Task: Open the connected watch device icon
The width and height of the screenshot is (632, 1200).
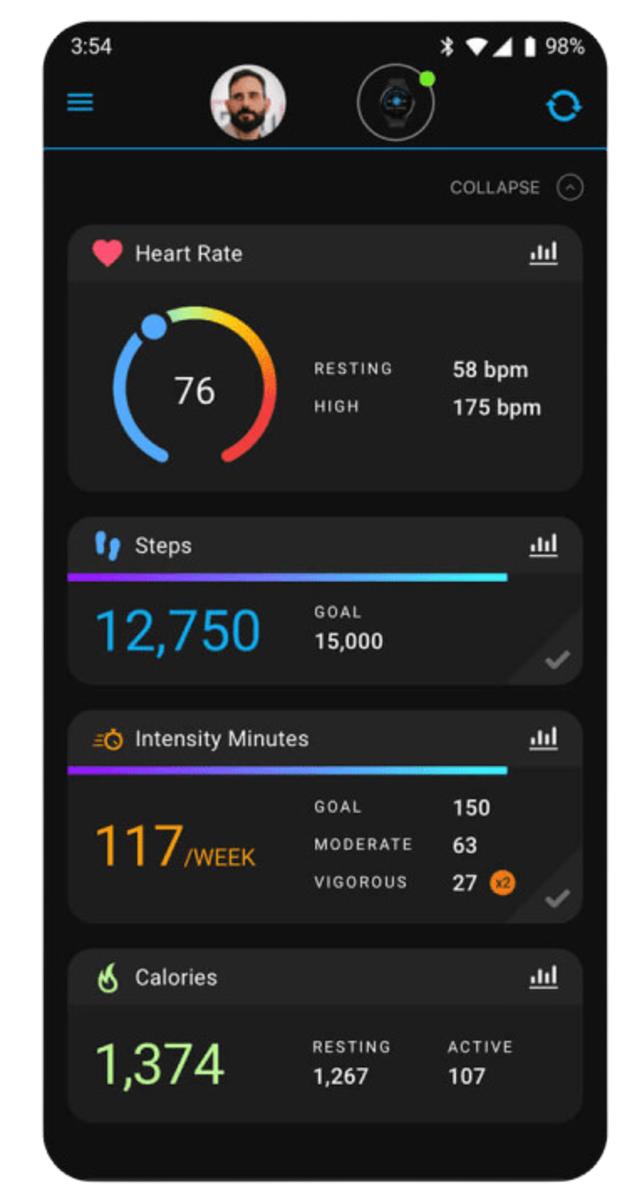Action: [395, 103]
